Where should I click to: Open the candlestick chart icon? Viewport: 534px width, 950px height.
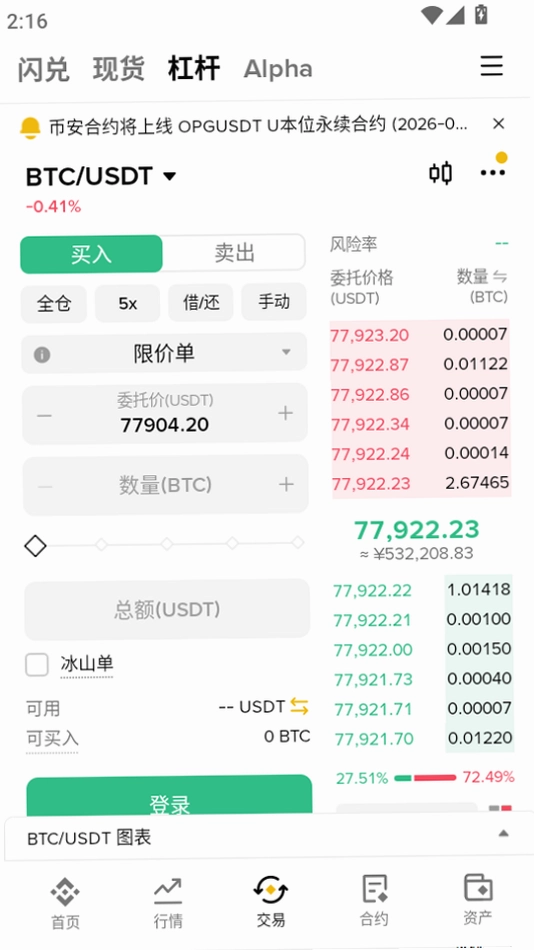[441, 173]
